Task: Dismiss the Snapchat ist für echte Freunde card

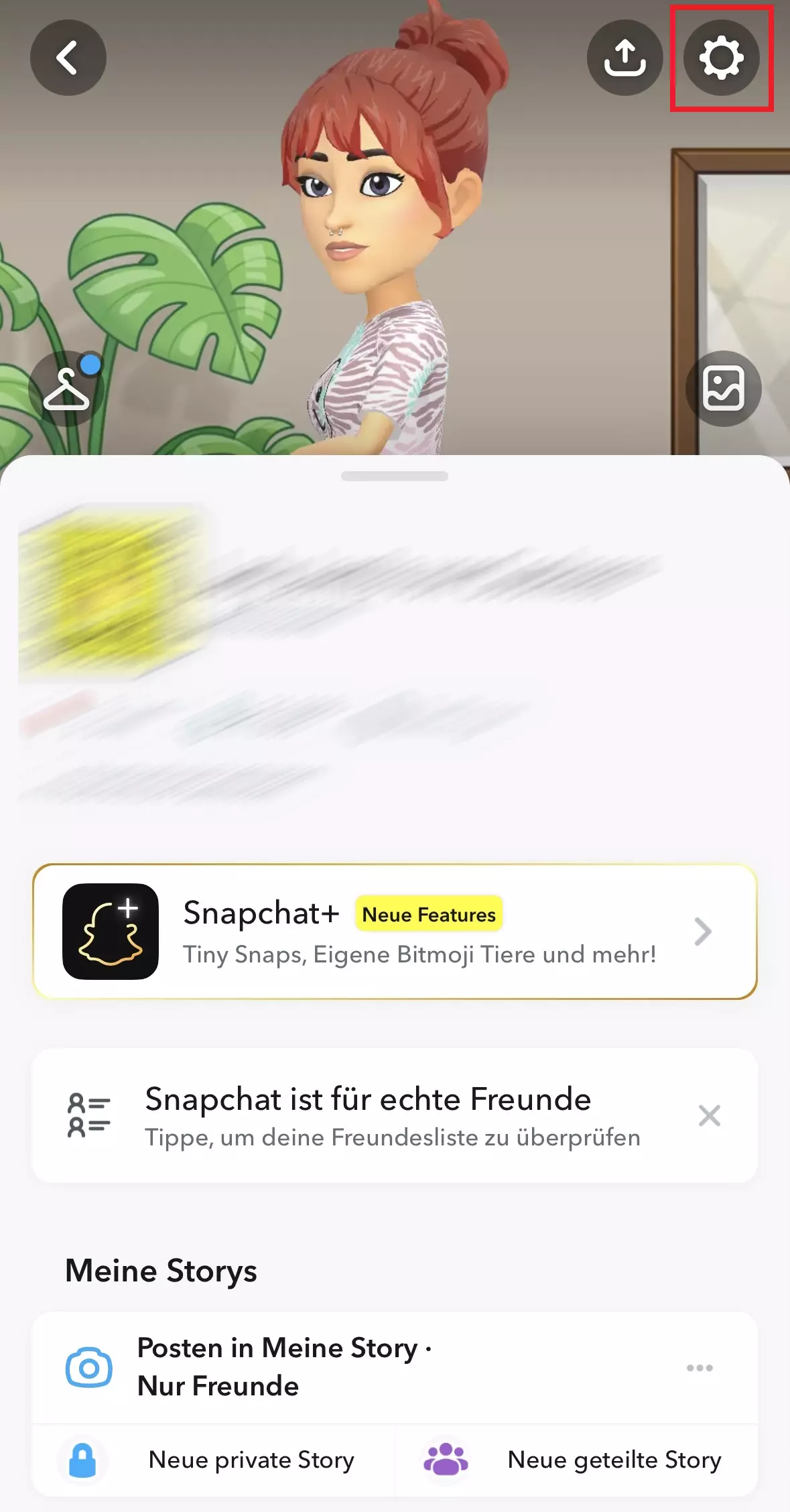Action: point(709,1115)
